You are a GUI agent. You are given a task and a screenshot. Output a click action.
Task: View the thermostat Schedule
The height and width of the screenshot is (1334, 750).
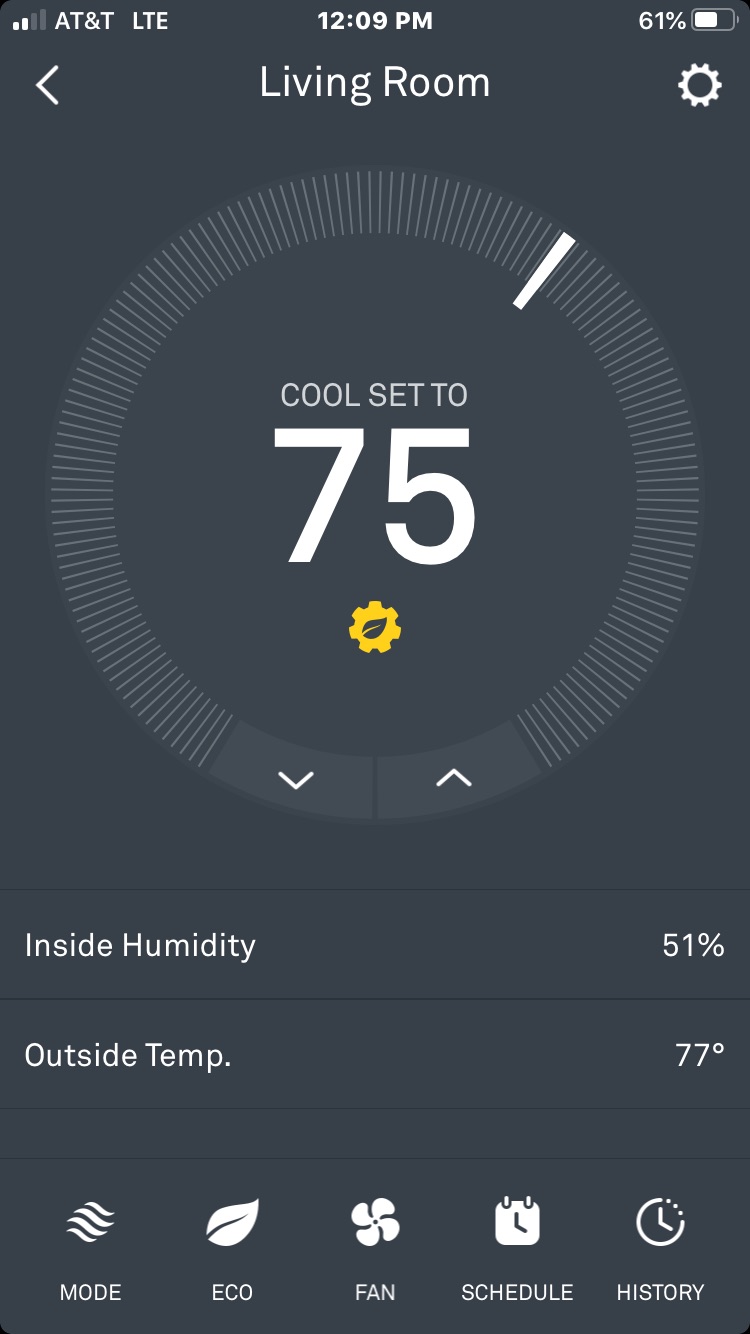click(x=517, y=1250)
